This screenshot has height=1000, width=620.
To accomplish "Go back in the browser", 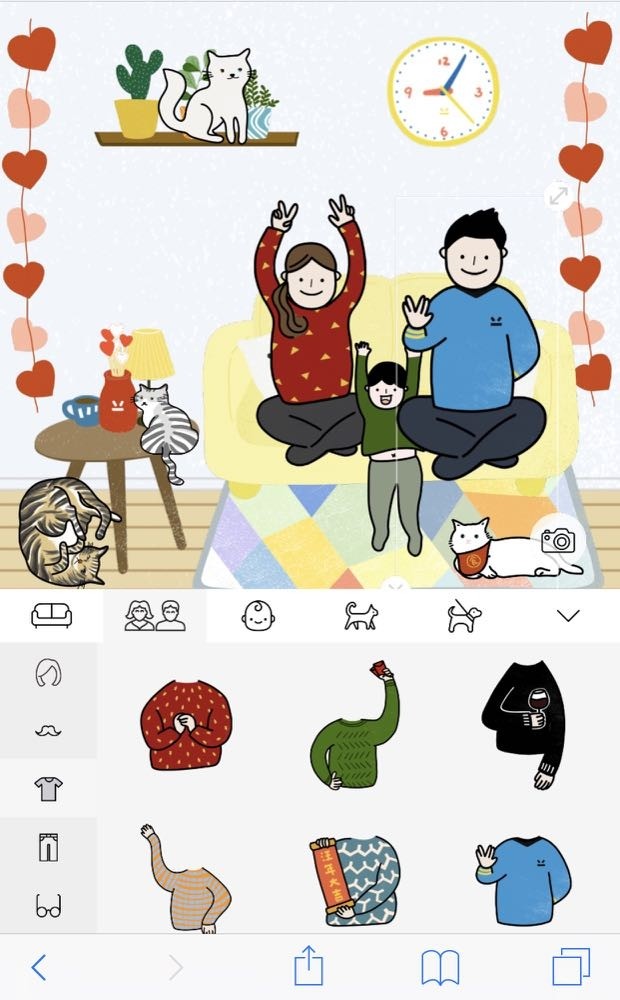I will [x=38, y=967].
